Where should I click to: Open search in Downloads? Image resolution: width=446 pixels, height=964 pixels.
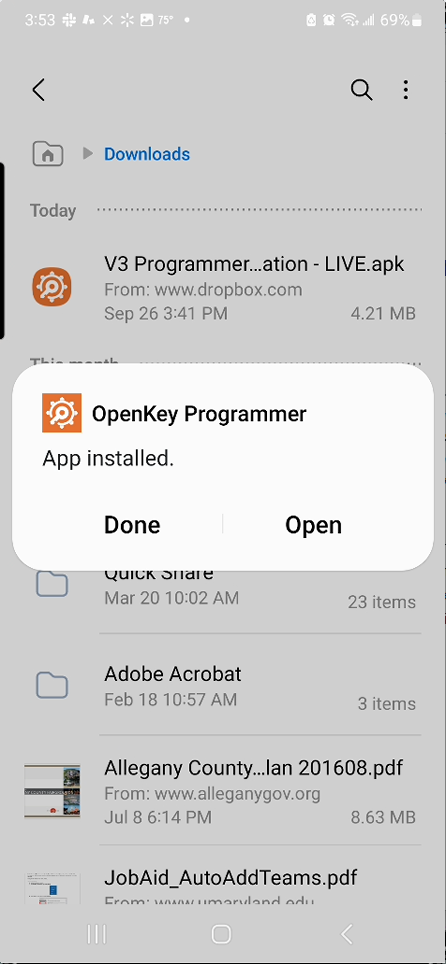pos(361,90)
